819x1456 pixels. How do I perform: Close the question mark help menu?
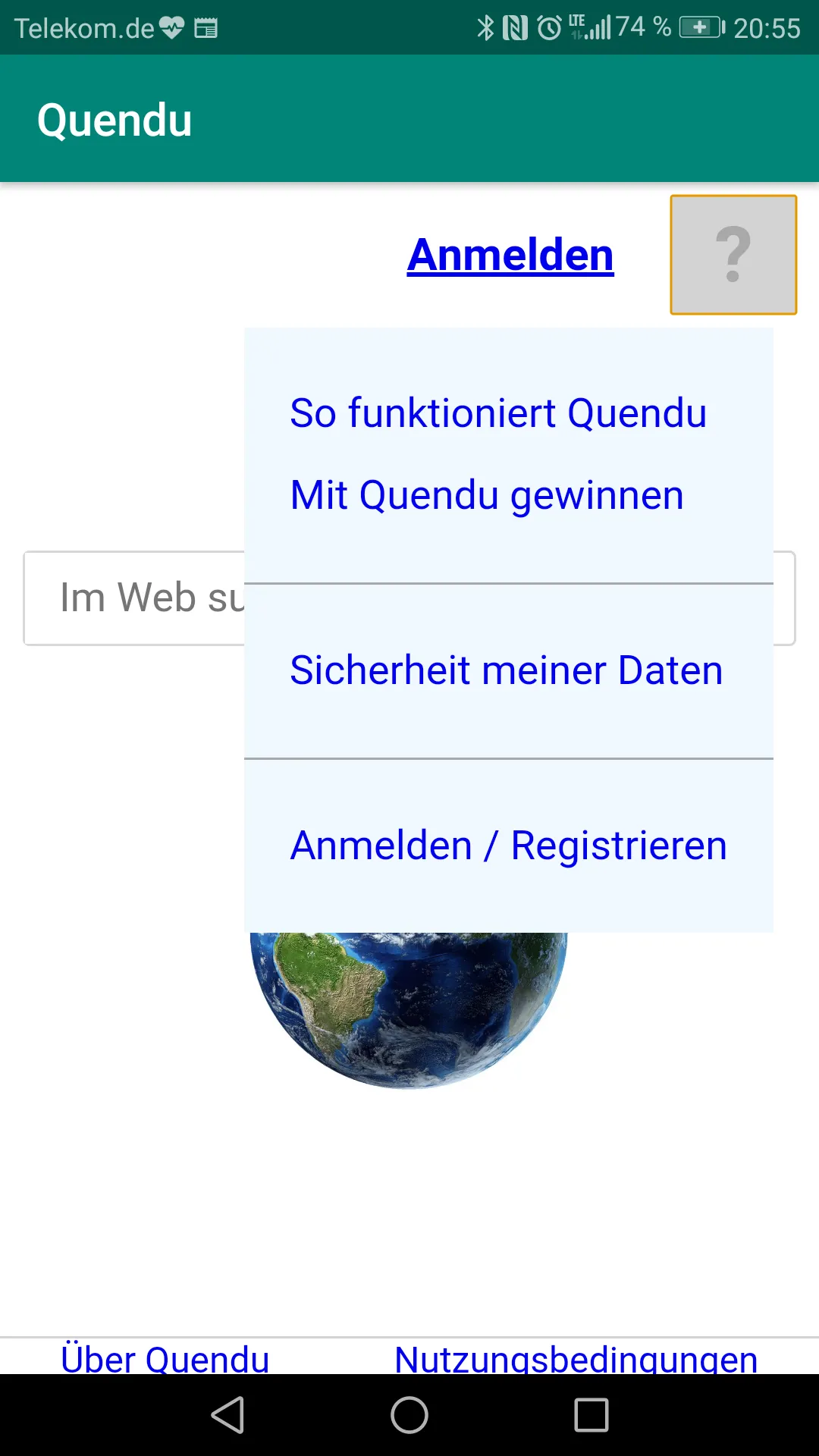733,255
